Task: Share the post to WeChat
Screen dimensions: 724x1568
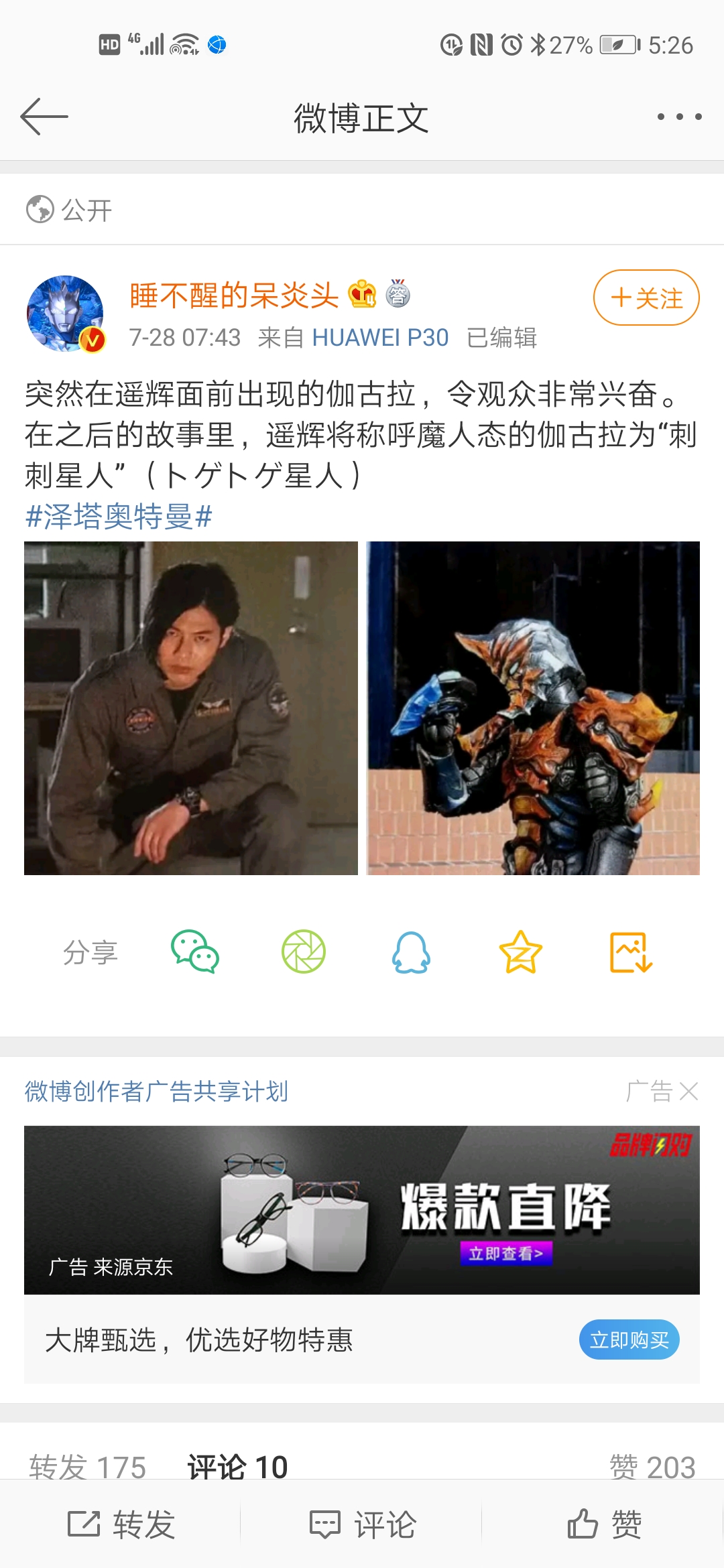Action: [194, 952]
